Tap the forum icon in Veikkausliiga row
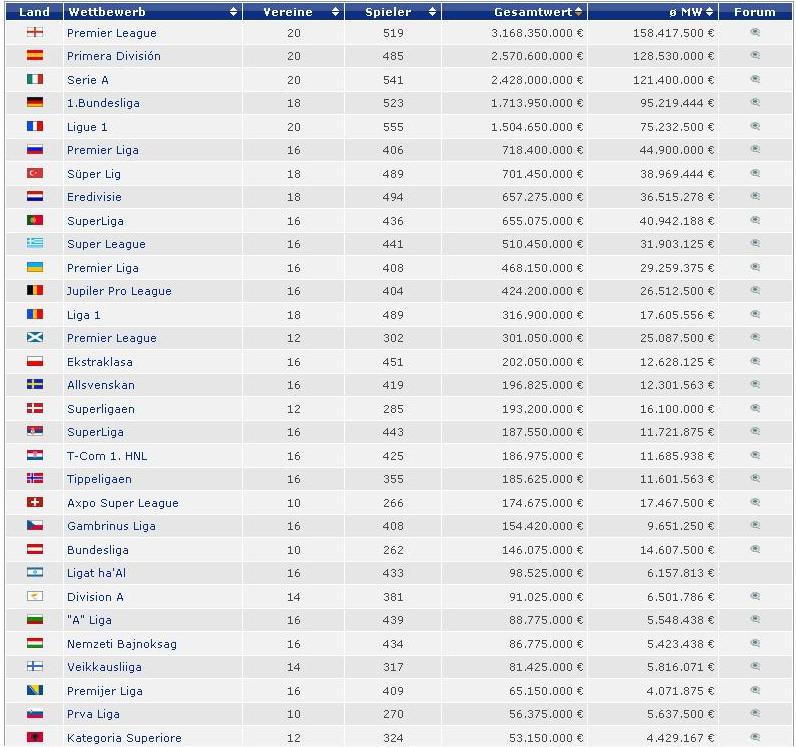The height and width of the screenshot is (747, 796). click(x=755, y=667)
